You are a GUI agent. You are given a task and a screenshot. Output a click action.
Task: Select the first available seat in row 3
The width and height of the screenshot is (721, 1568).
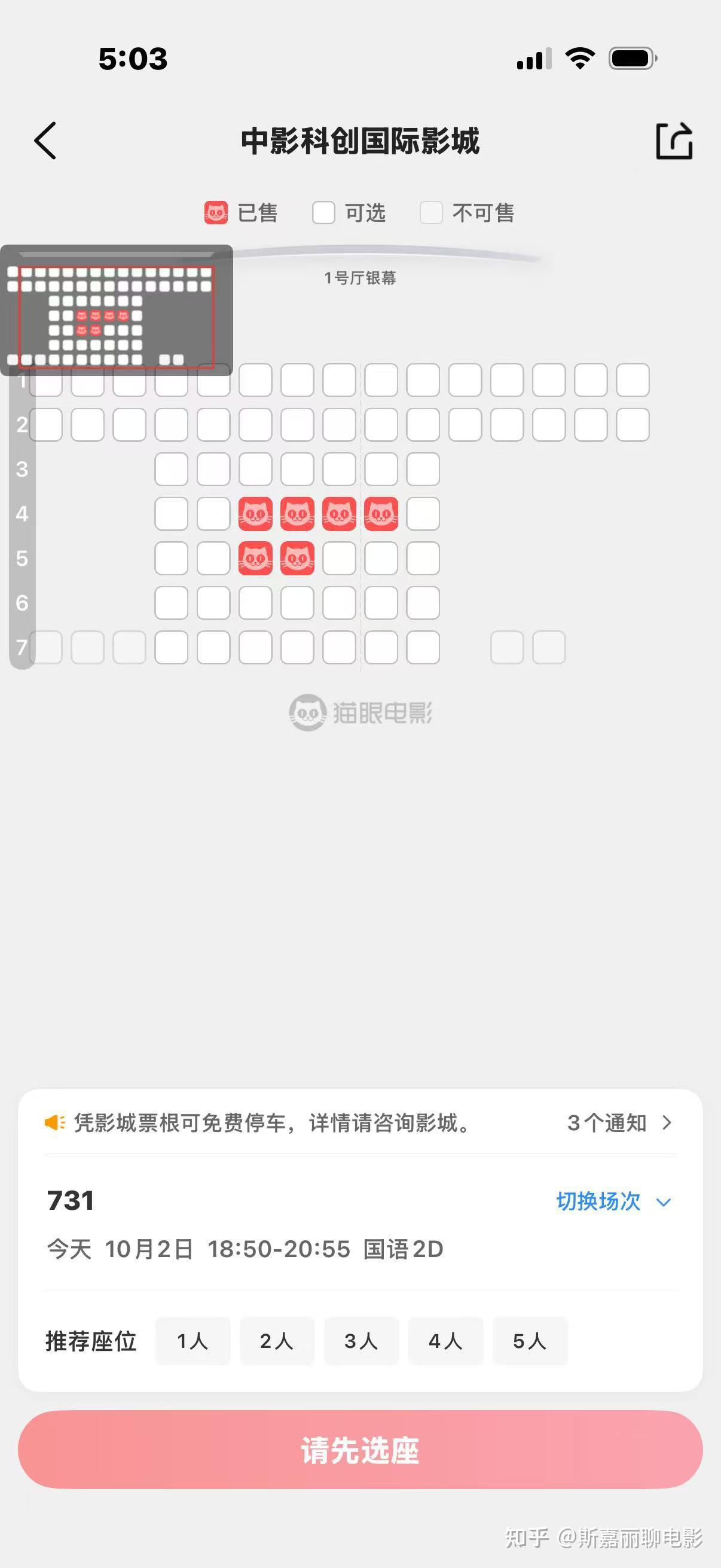coord(171,469)
